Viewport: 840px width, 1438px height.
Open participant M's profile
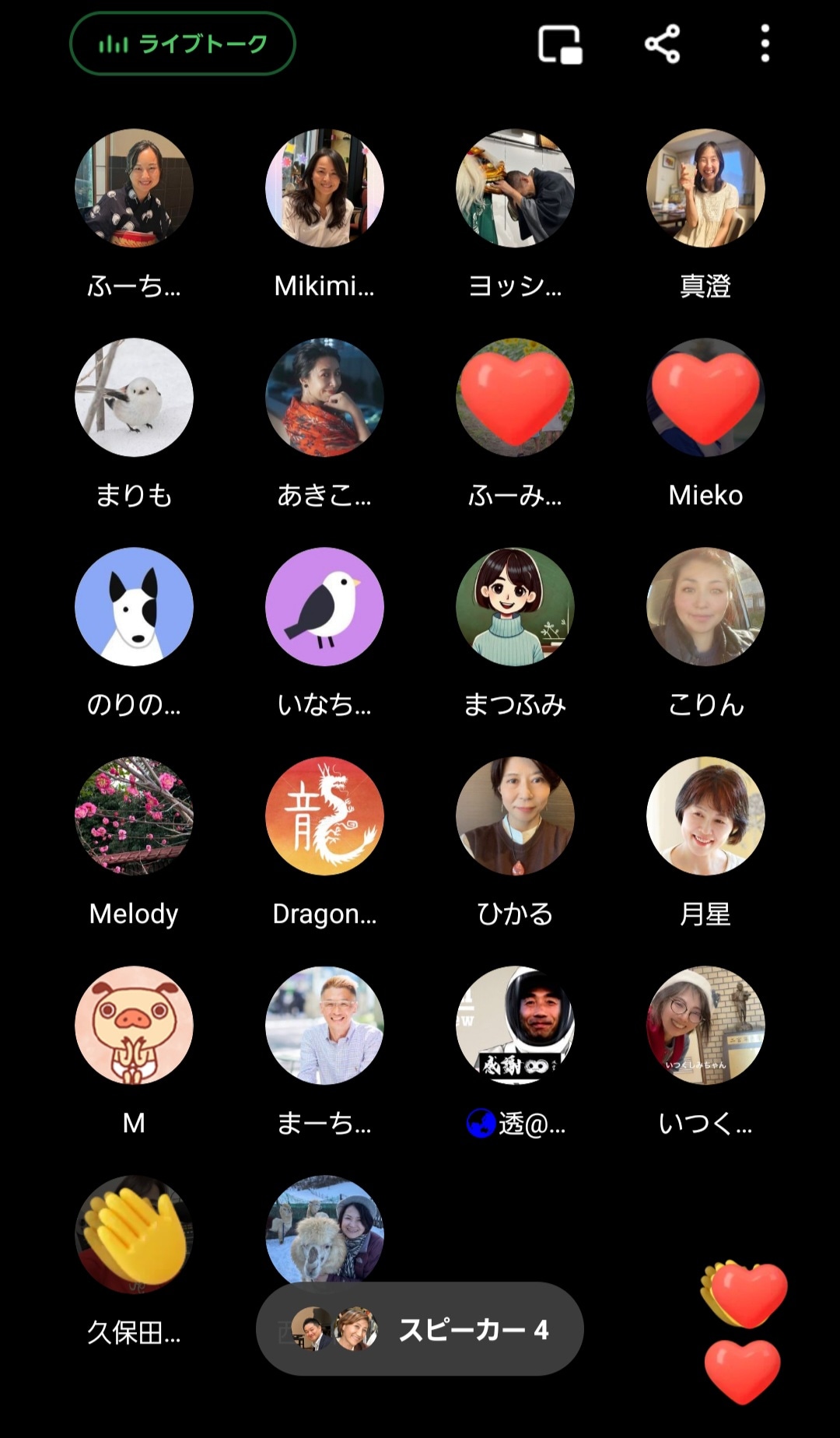tap(134, 1026)
